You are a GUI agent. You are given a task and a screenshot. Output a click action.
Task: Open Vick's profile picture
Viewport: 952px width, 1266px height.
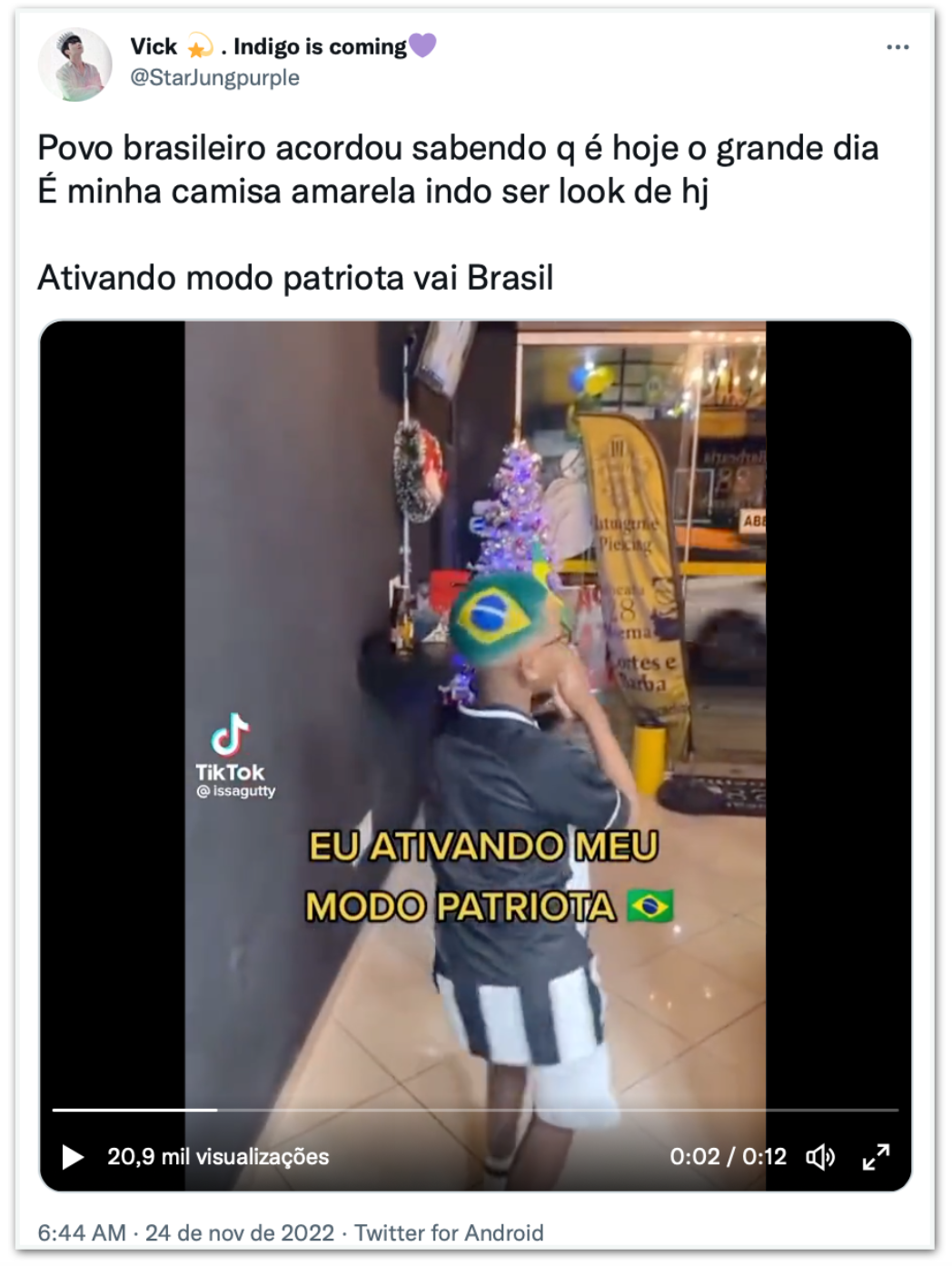[x=74, y=64]
